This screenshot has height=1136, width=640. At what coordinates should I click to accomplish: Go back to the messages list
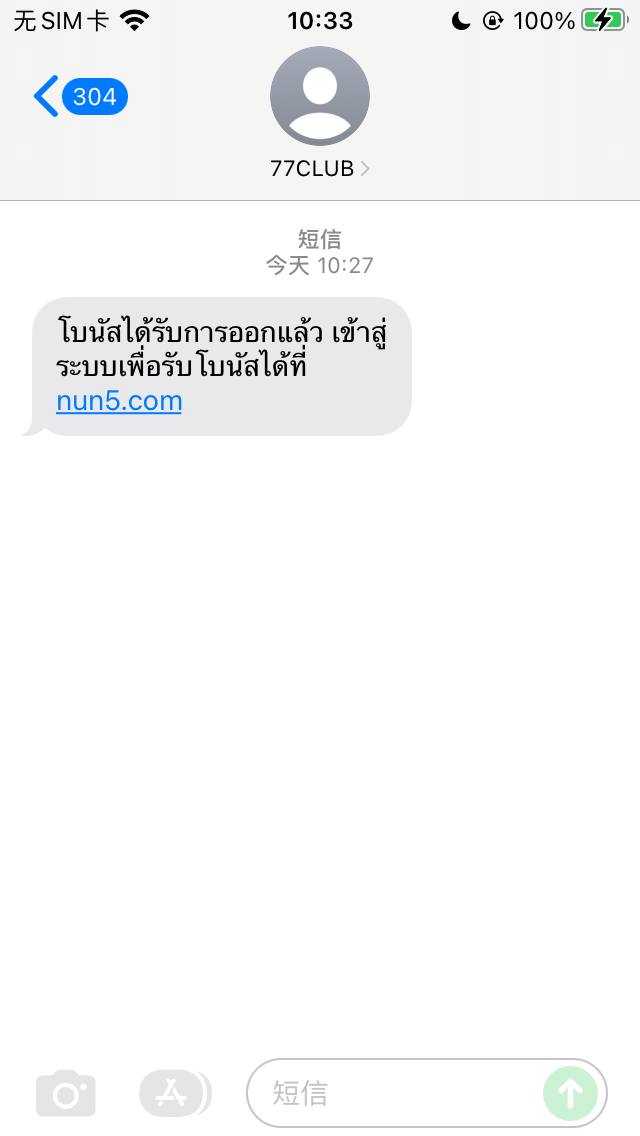[80, 96]
